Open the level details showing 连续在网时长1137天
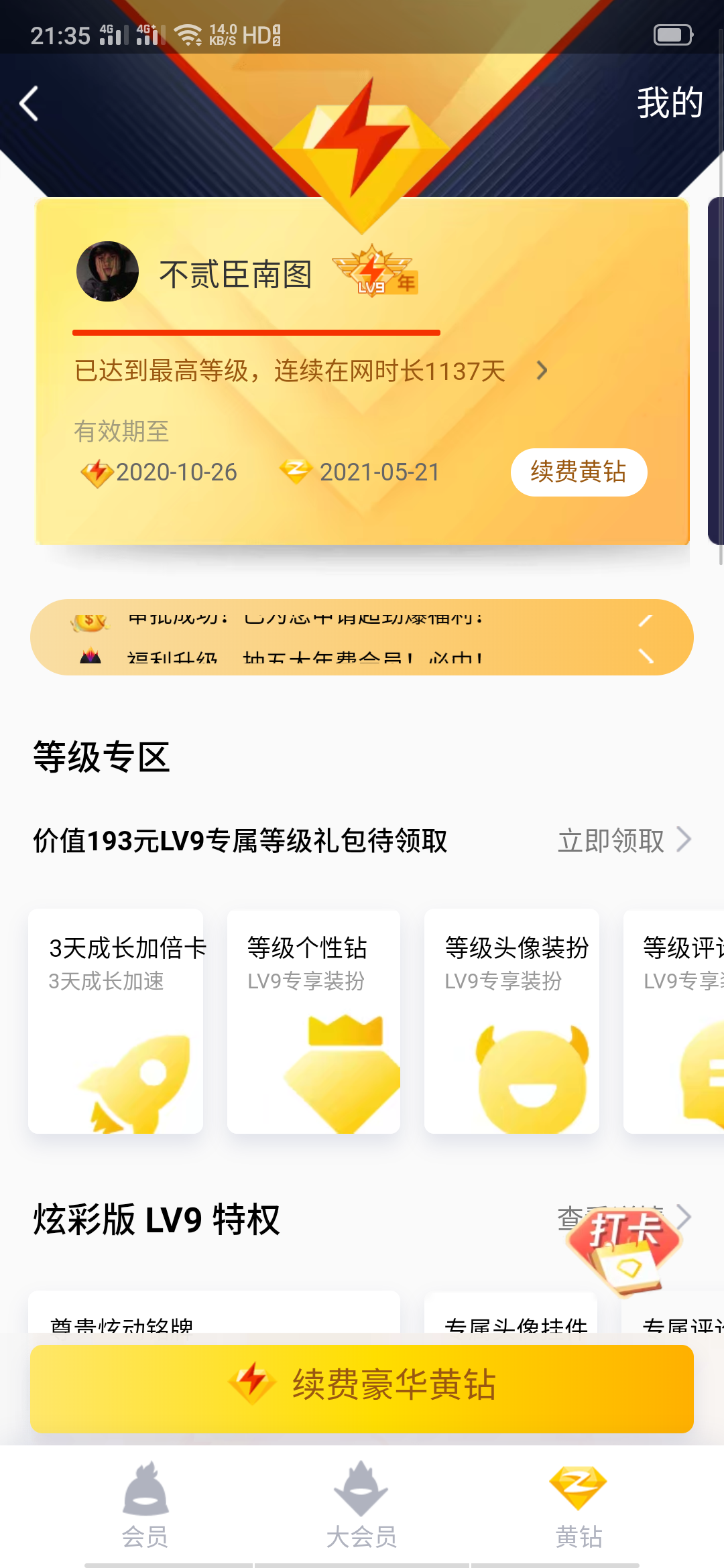The height and width of the screenshot is (1568, 724). [310, 371]
